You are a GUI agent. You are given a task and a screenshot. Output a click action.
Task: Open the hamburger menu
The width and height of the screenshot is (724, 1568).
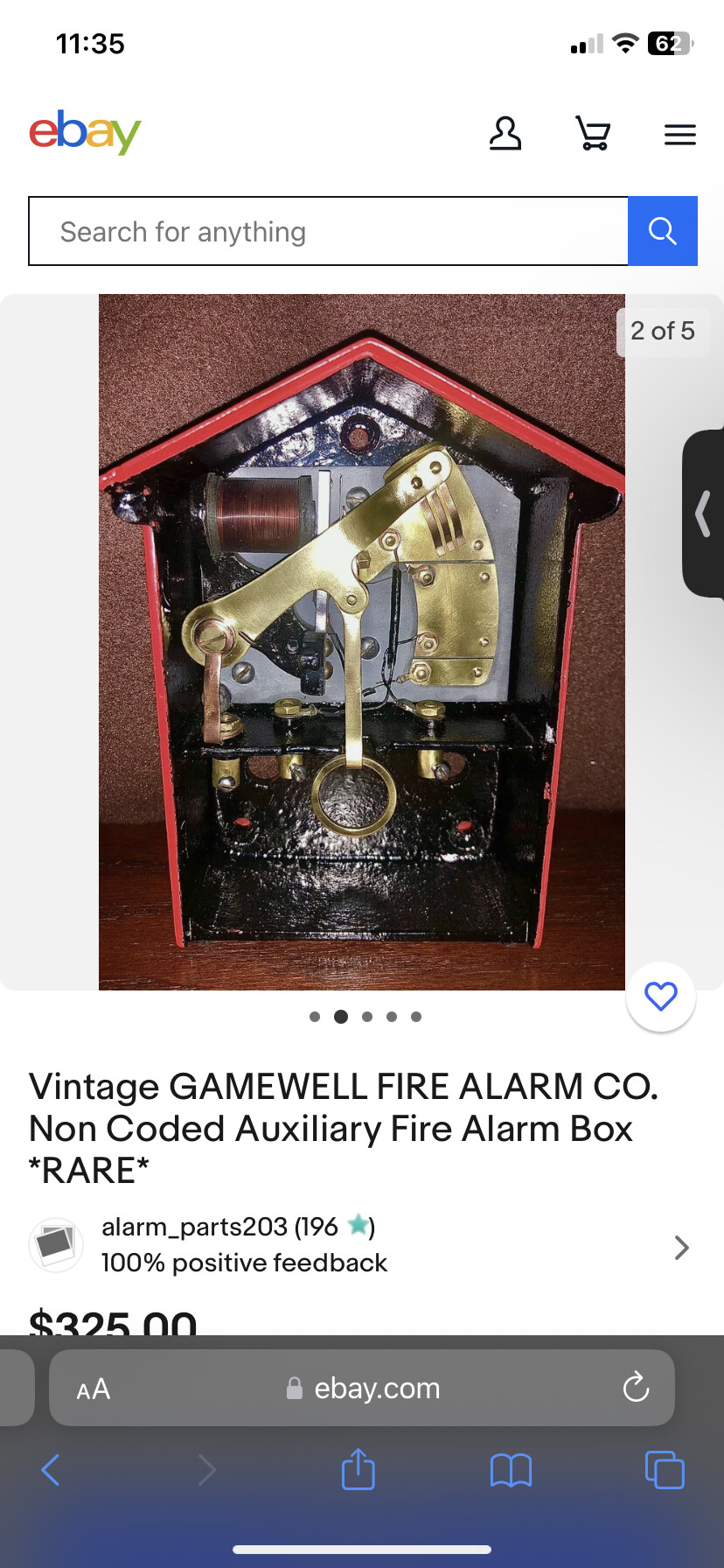tap(679, 135)
